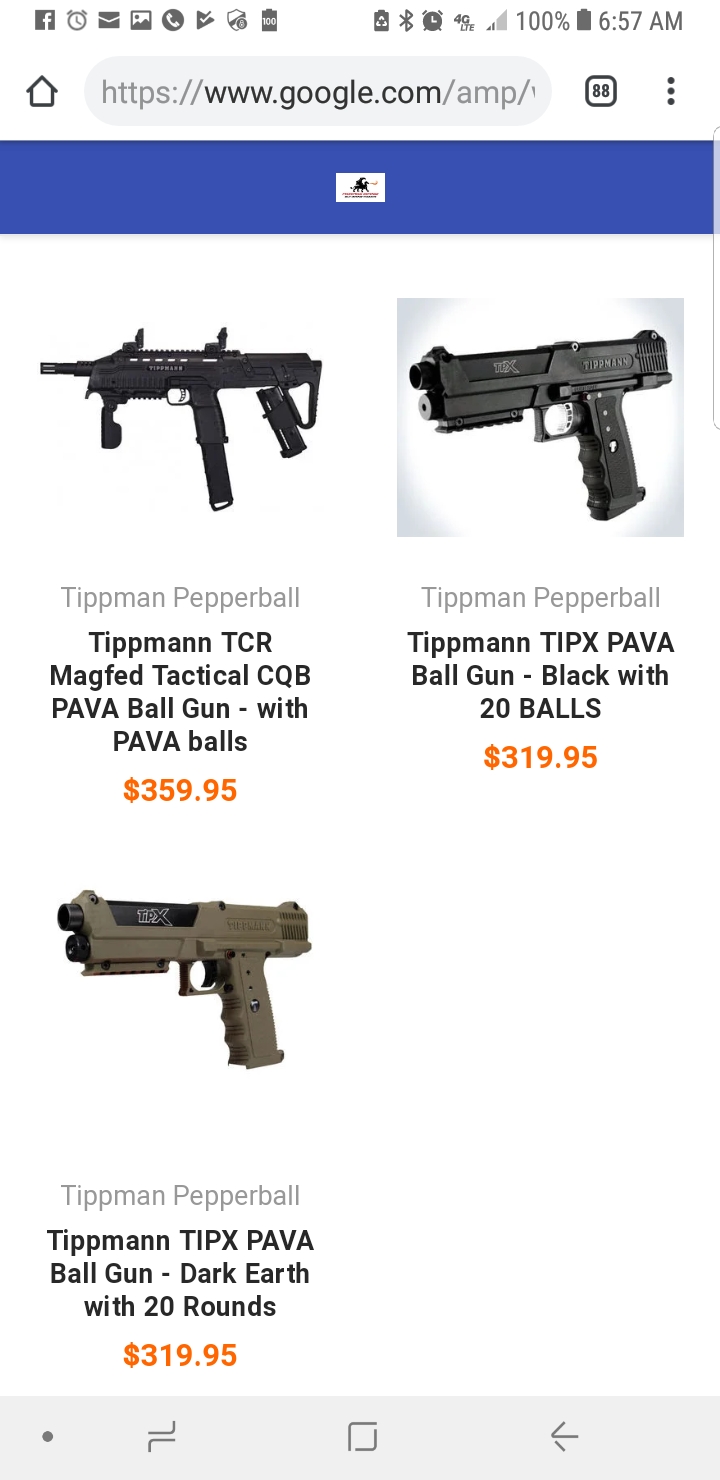Select Tippmann TIPX Dark Earth 20 Rounds title
This screenshot has height=1480, width=720.
181,1273
